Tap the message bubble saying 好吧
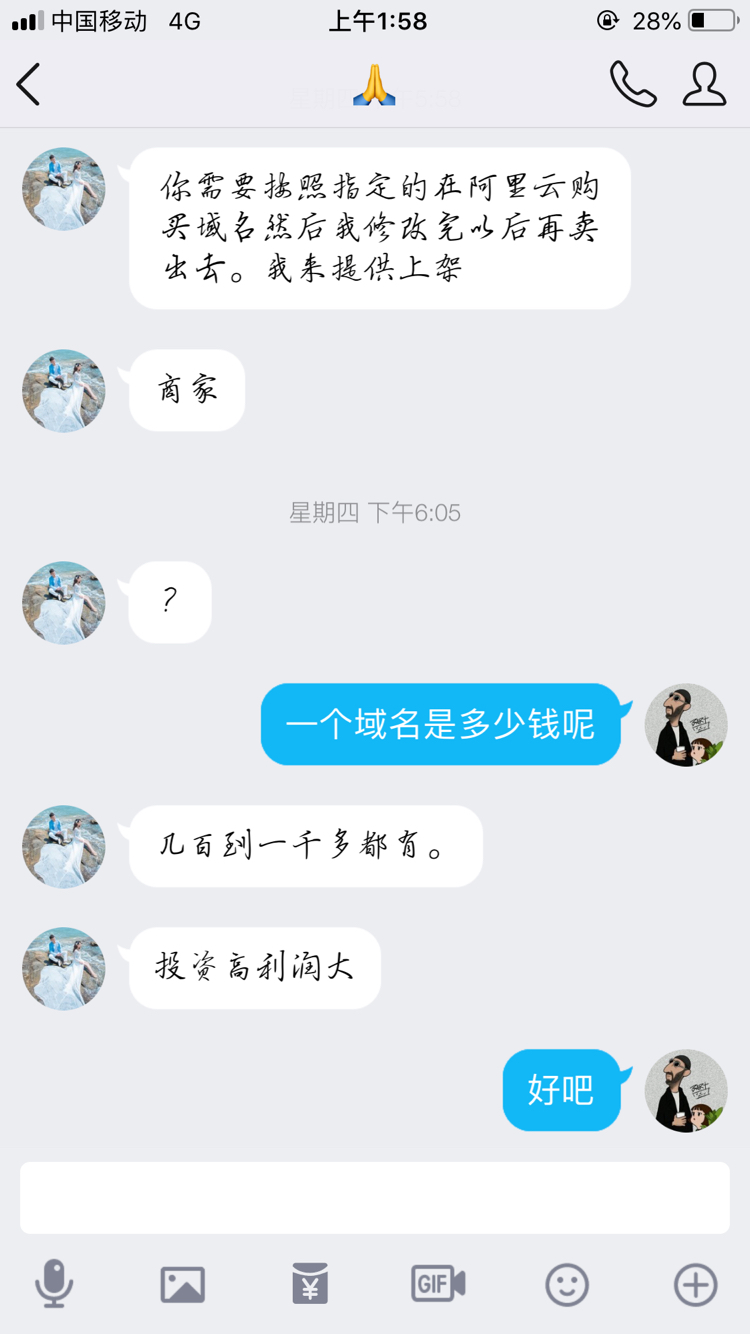750x1334 pixels. point(562,1091)
